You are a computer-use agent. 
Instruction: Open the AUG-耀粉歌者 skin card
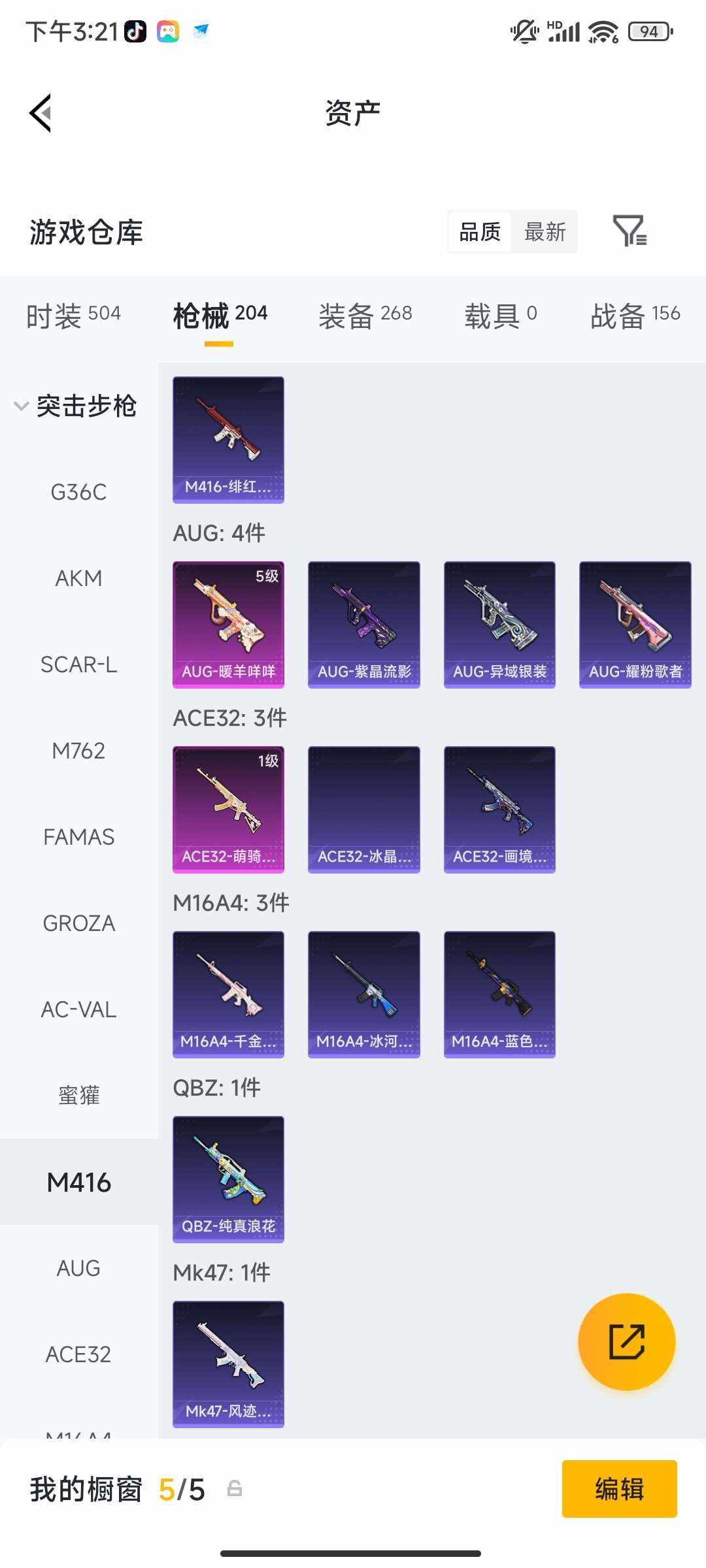[635, 624]
